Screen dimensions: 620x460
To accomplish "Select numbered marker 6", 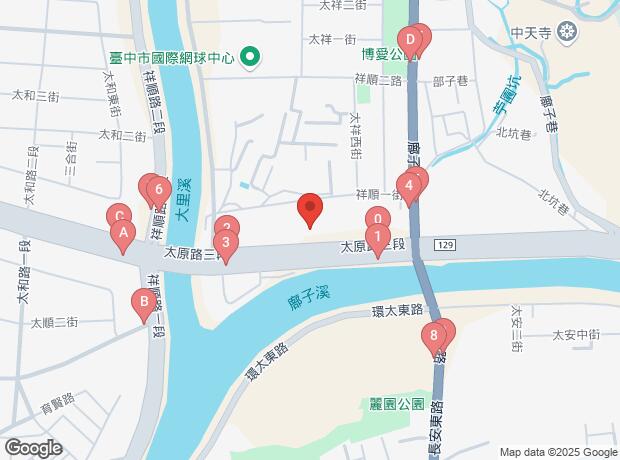I will click(158, 187).
